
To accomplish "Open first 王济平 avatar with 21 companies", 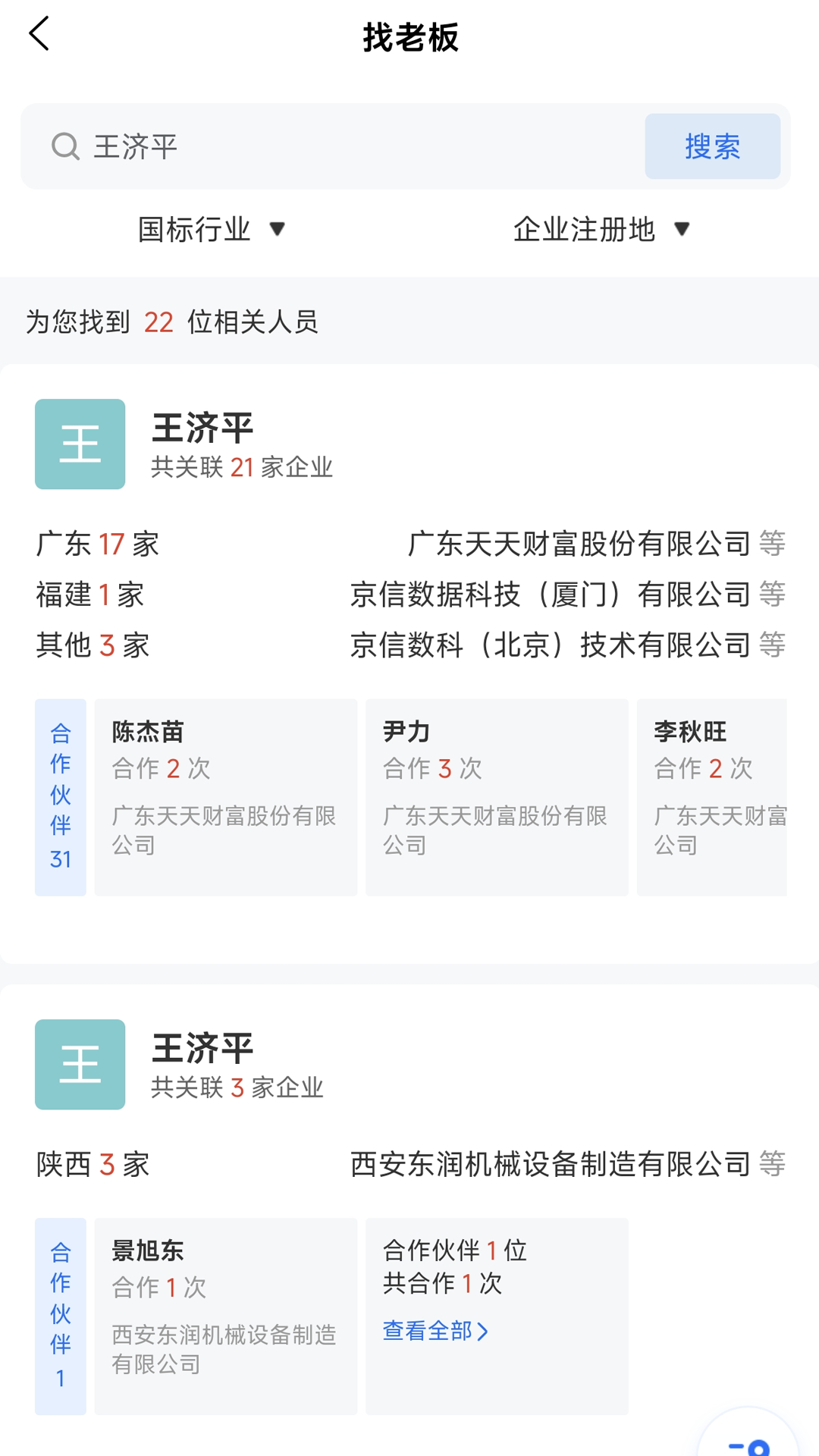I will 80,444.
